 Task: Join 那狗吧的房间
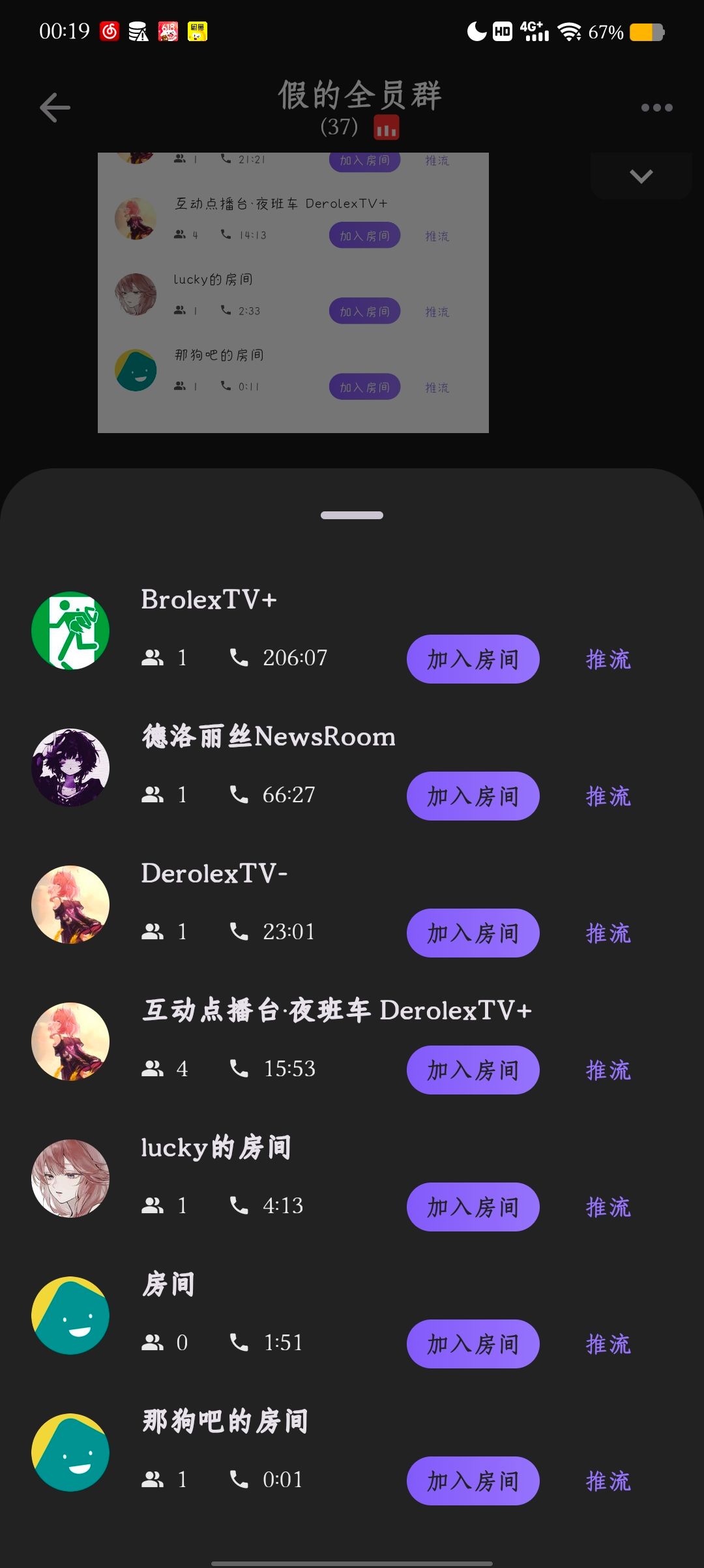tap(473, 1481)
